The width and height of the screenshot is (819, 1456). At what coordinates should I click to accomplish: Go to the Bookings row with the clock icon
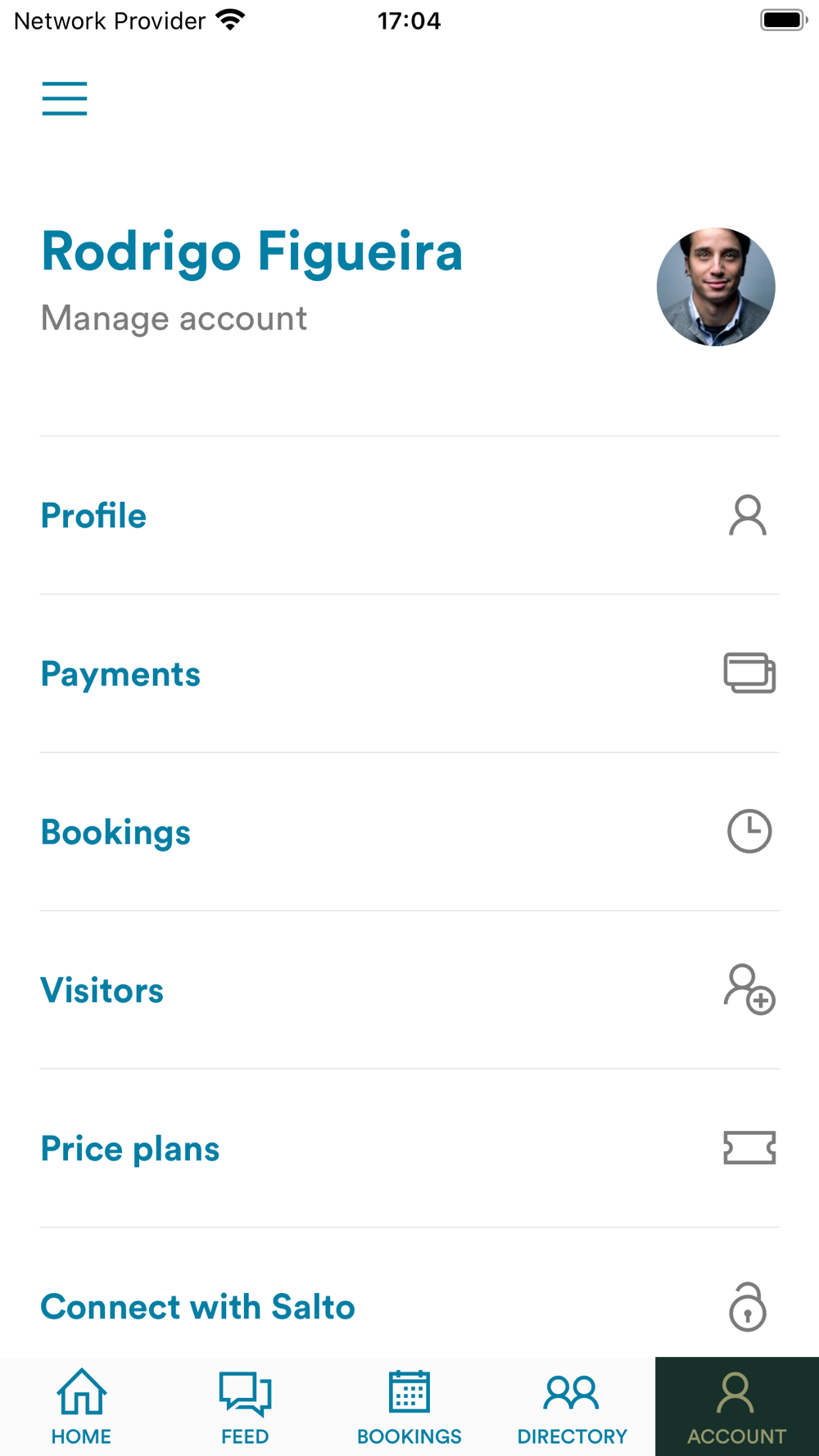[x=409, y=832]
